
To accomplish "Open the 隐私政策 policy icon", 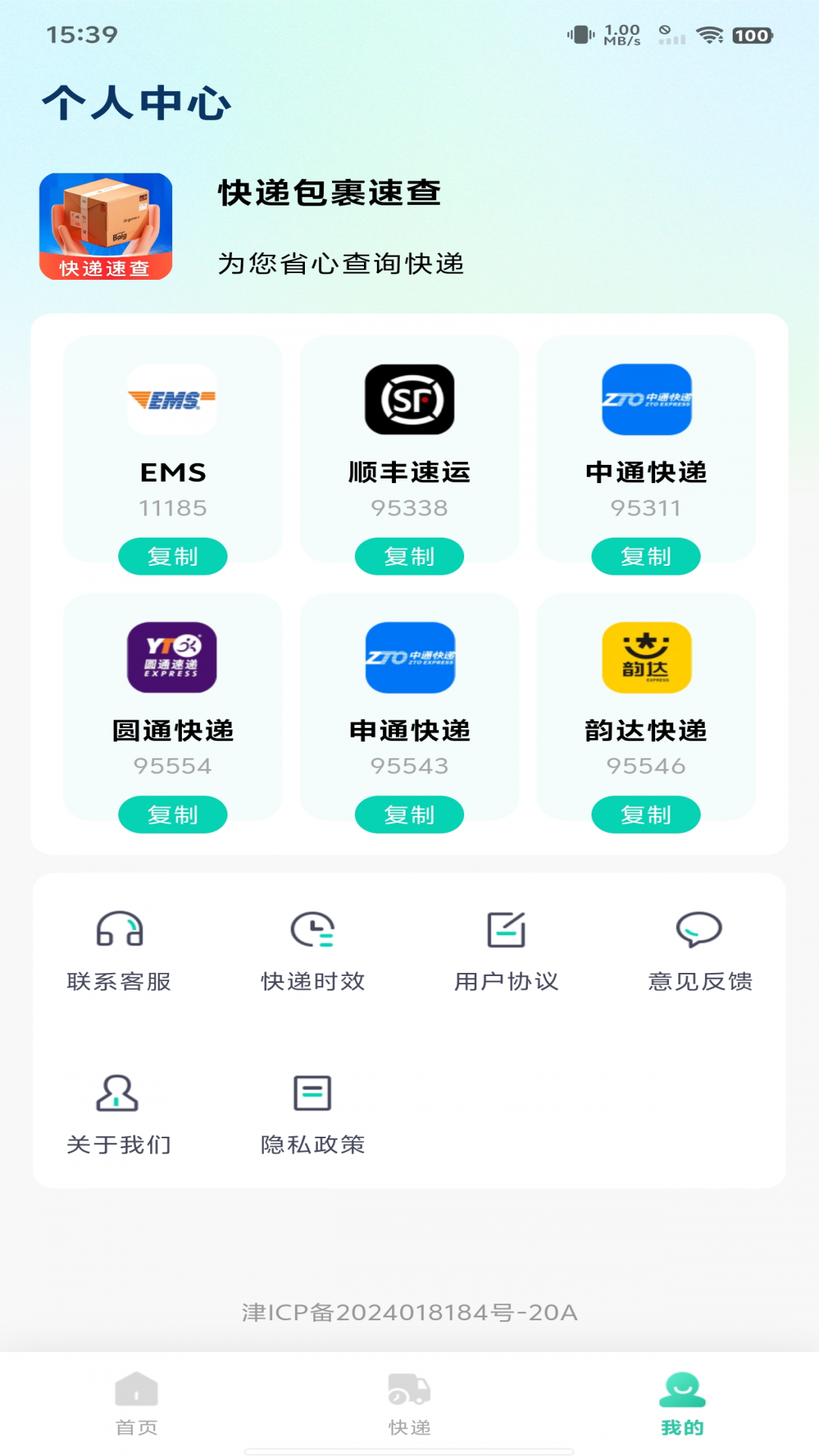I will pos(312,1094).
